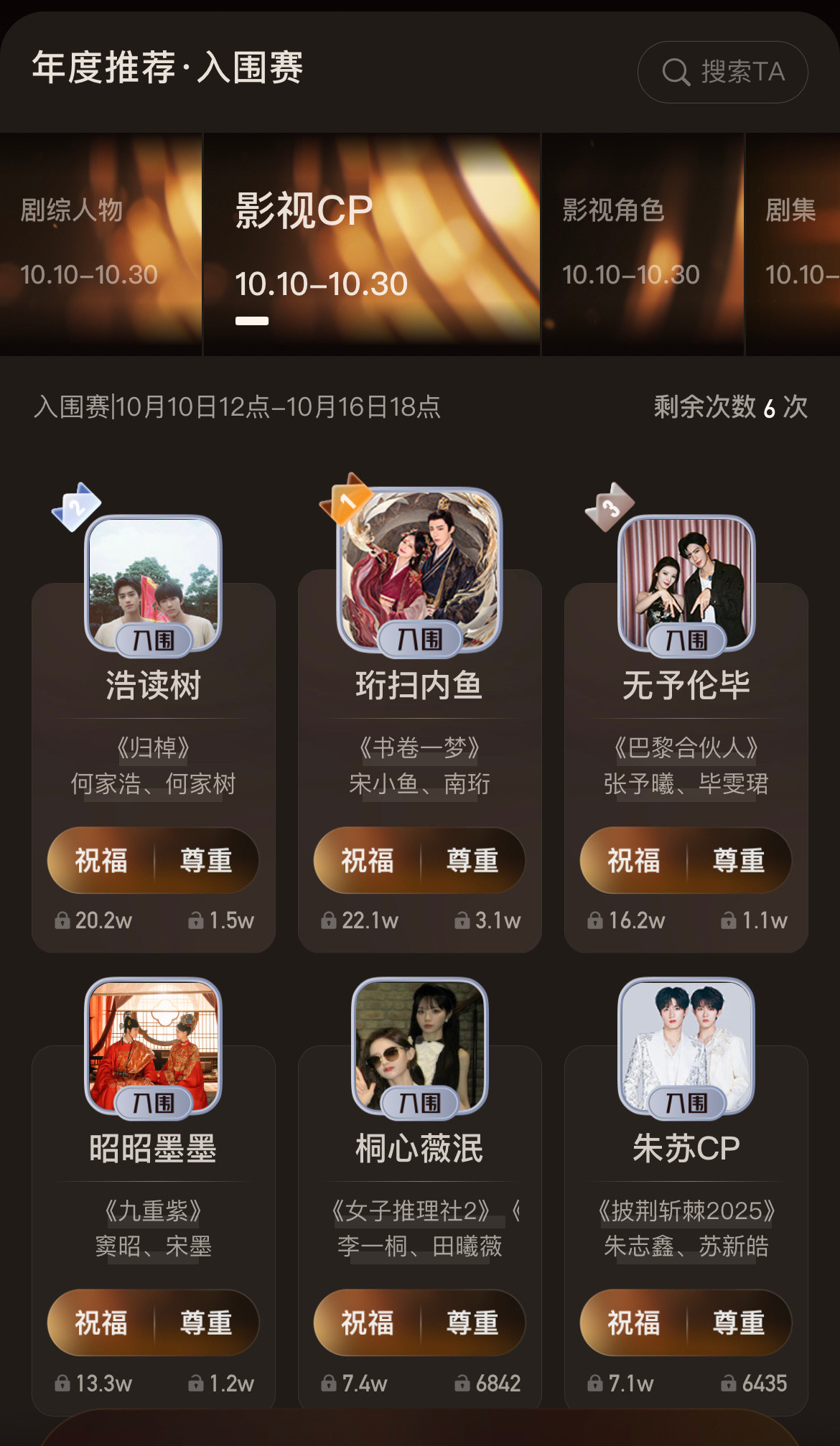This screenshot has height=1446, width=840.
Task: Give 尊重 to 昭昭墨墨
Action: pos(206,1323)
